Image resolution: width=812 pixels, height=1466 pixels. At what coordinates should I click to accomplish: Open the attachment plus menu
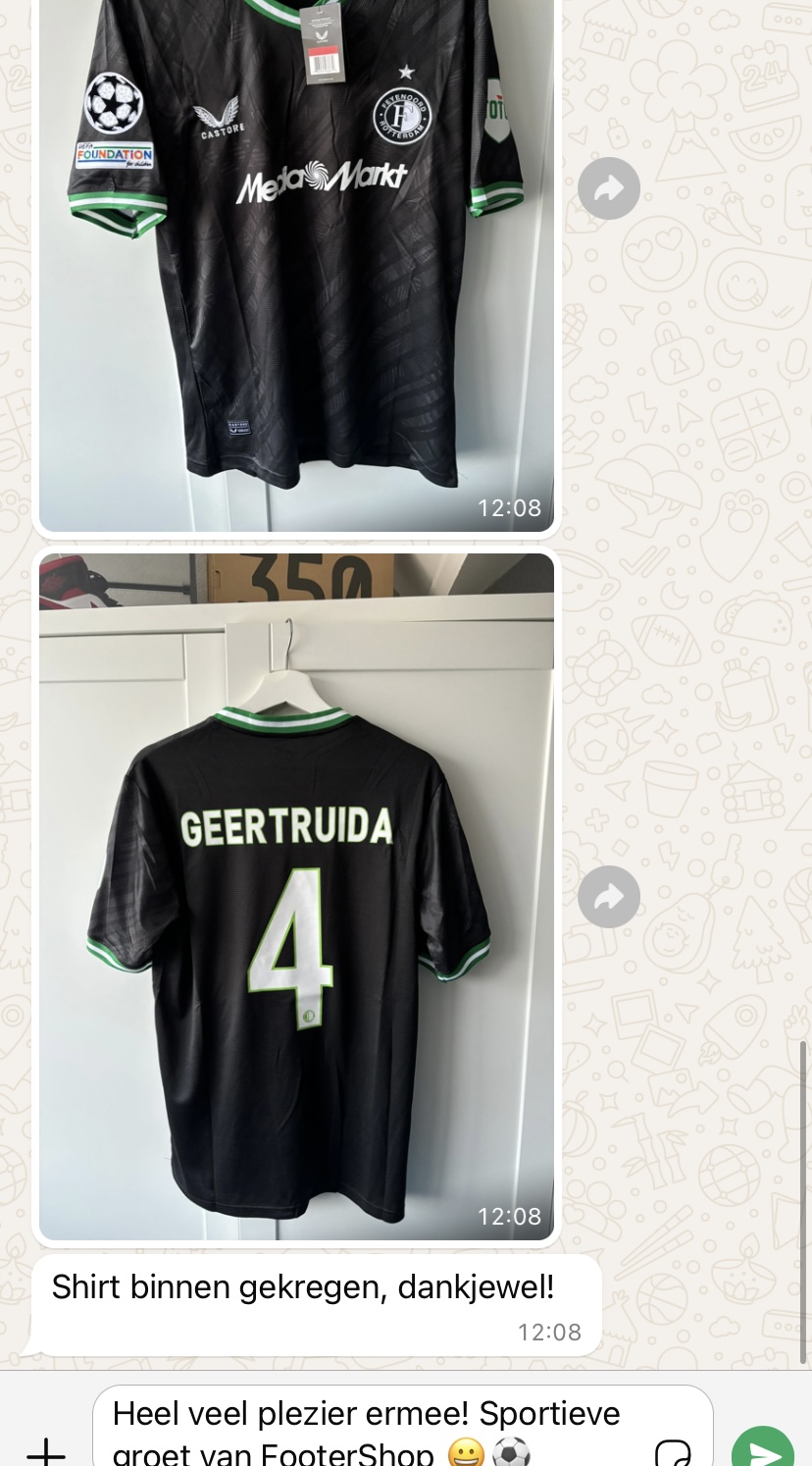pyautogui.click(x=45, y=1450)
